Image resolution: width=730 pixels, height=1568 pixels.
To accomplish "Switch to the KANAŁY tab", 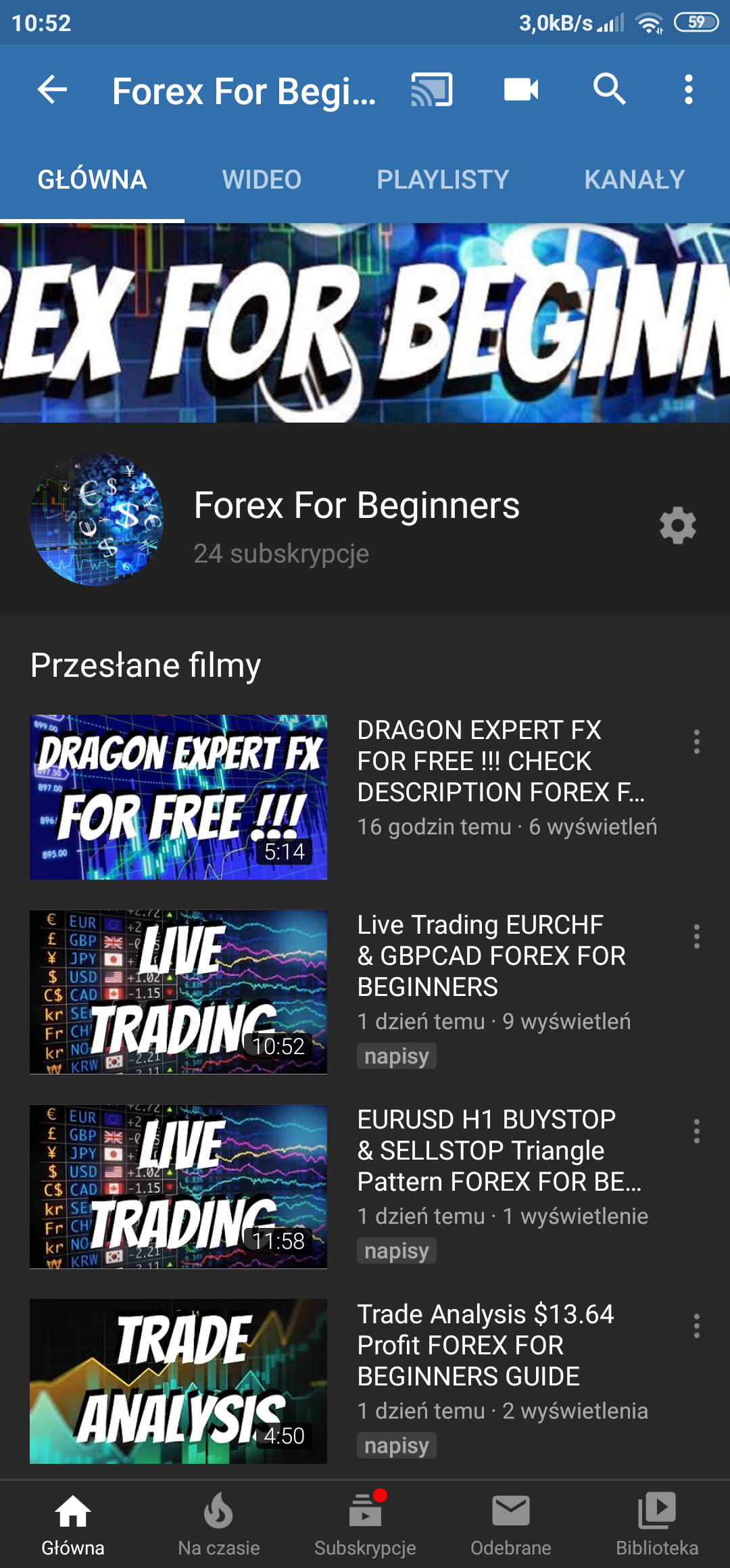I will click(x=634, y=180).
